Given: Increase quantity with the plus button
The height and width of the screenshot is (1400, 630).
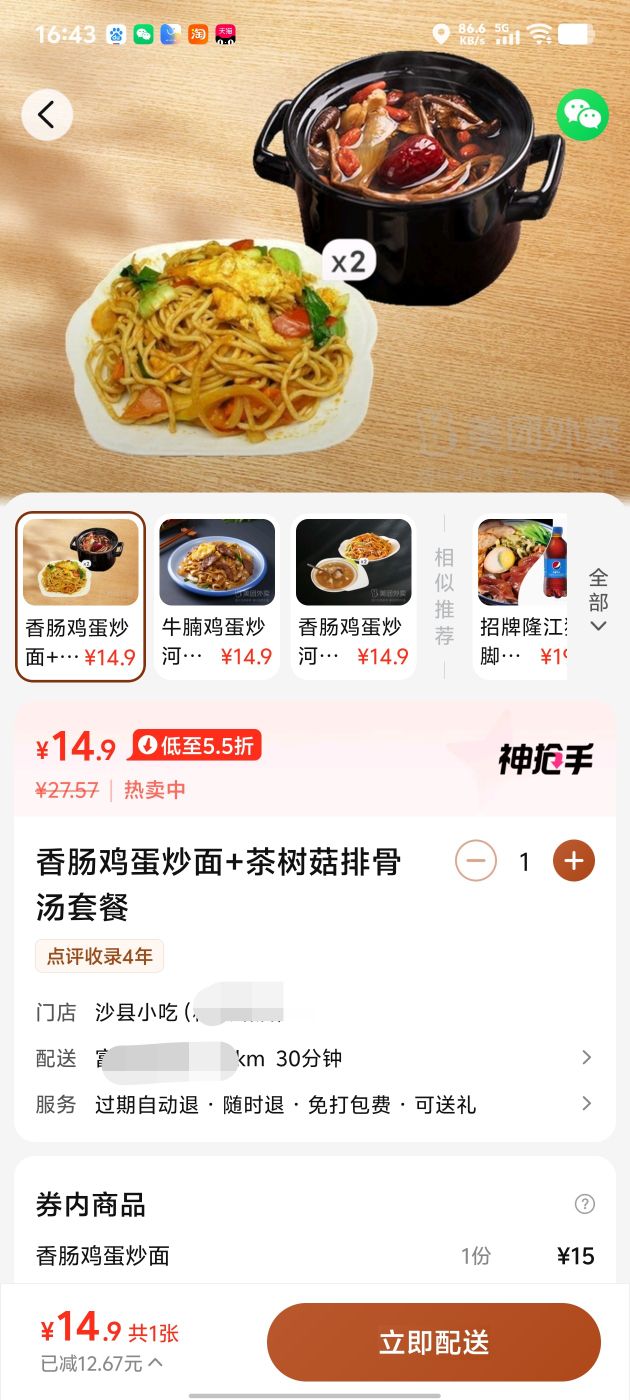Looking at the screenshot, I should (x=574, y=861).
